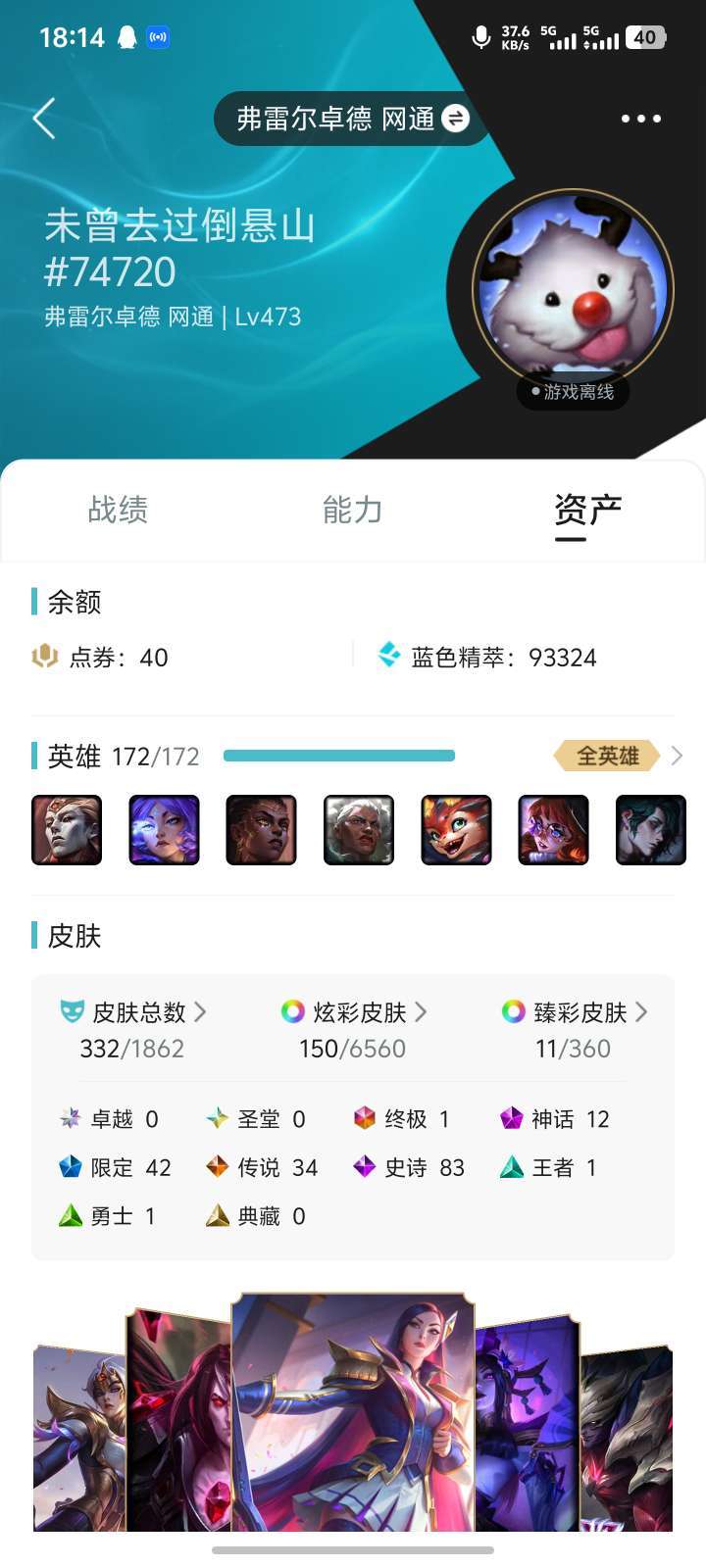
Task: Select the 终极 ultimate skin icon
Action: (364, 1118)
